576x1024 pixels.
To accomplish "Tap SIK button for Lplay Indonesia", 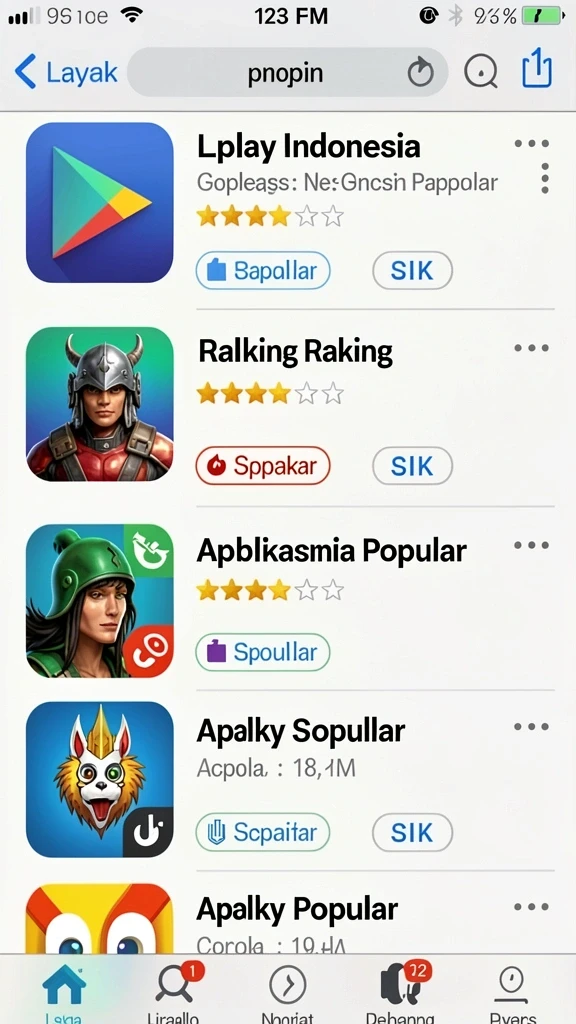I will tap(412, 270).
